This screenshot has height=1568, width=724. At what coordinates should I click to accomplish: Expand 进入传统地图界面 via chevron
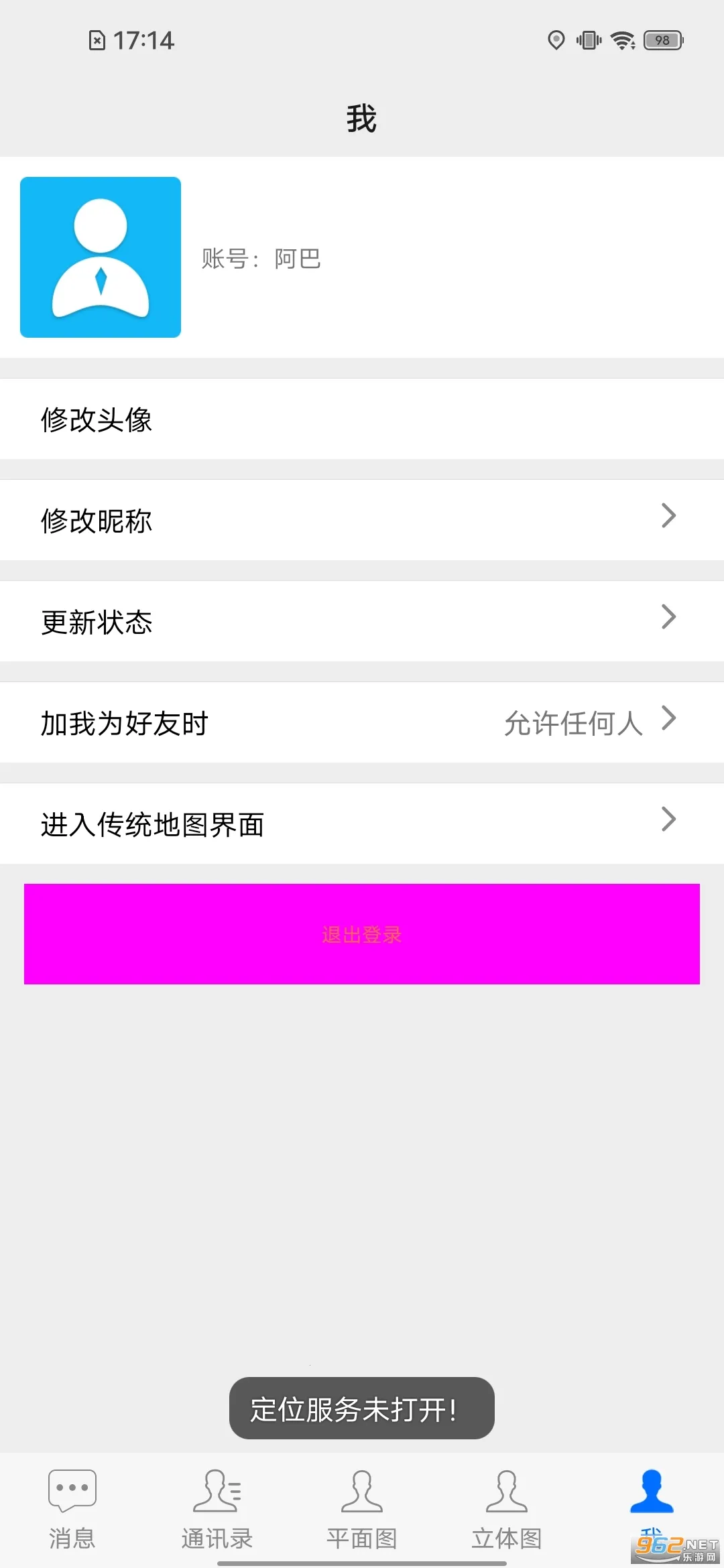pos(668,820)
